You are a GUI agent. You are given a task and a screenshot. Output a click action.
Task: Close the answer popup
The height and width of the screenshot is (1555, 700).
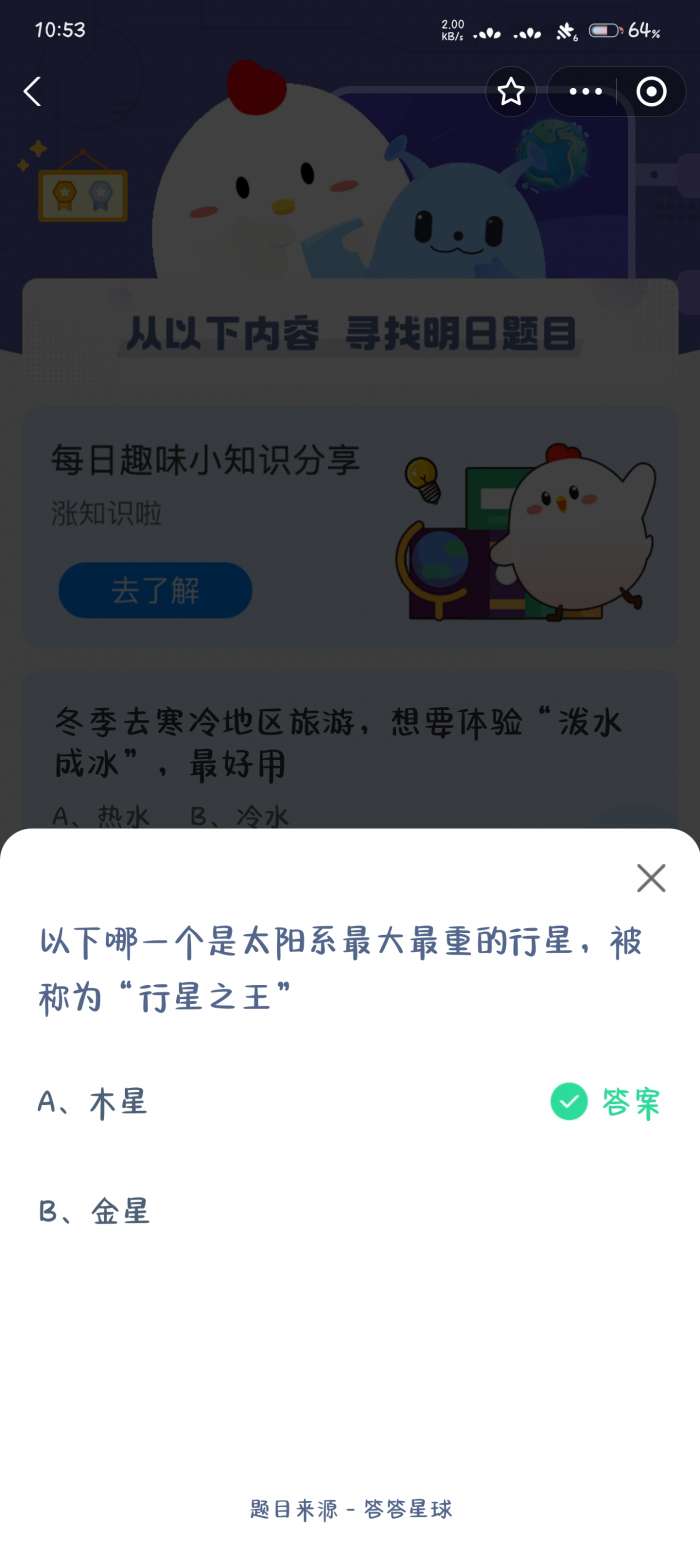tap(651, 878)
